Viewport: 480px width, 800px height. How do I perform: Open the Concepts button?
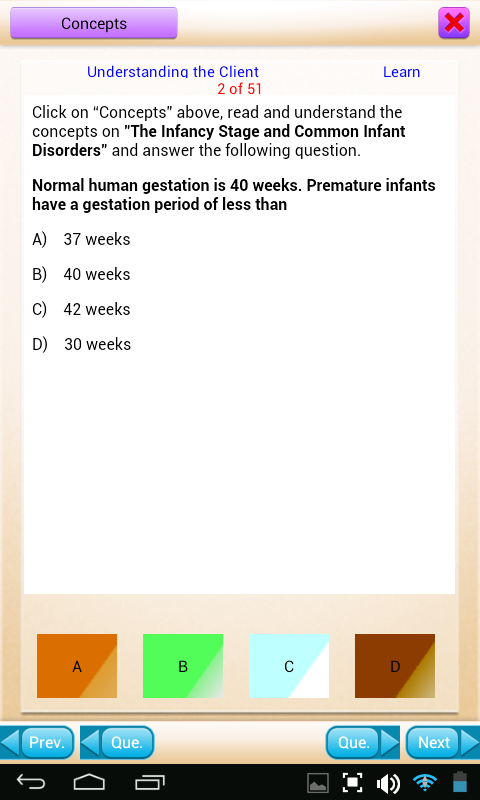click(x=94, y=23)
